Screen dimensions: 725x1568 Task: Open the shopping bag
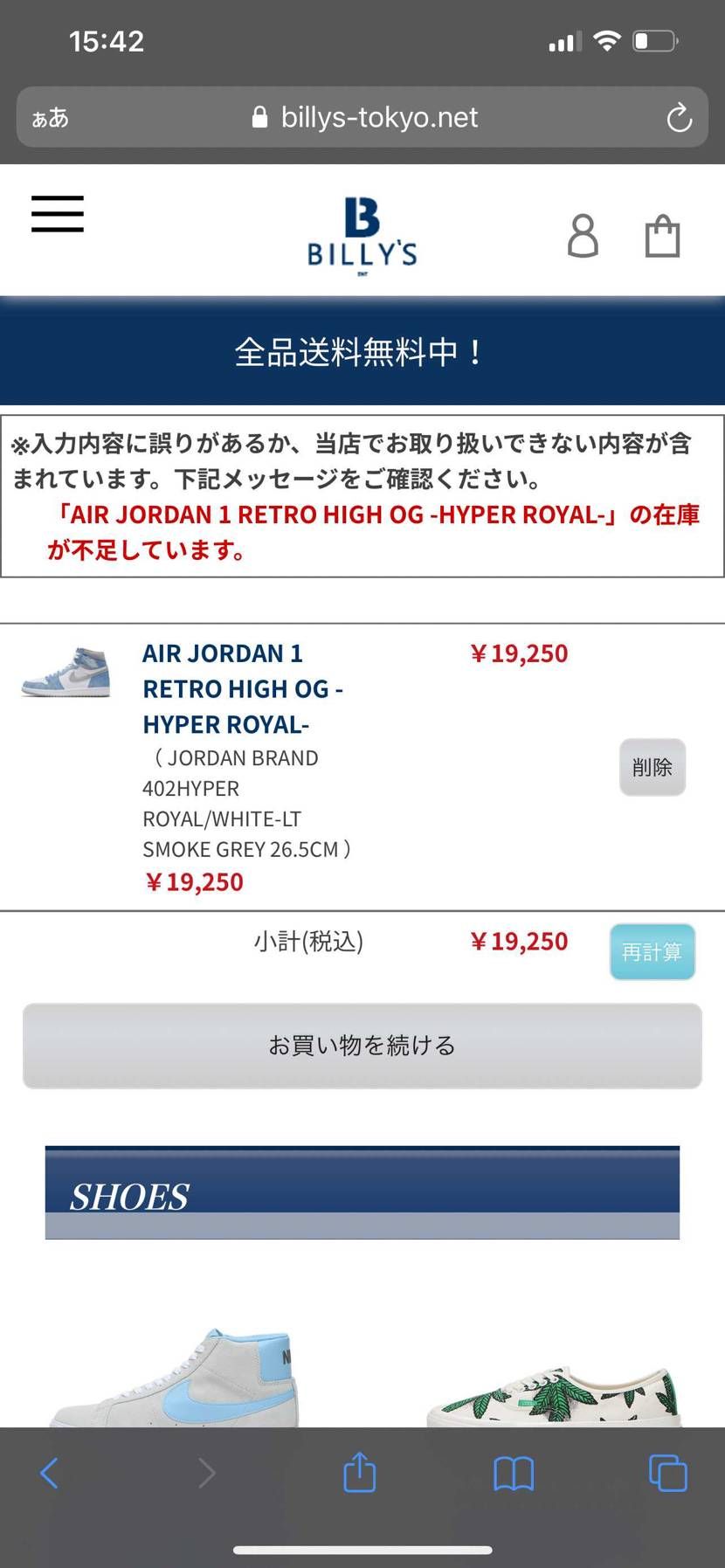point(662,236)
